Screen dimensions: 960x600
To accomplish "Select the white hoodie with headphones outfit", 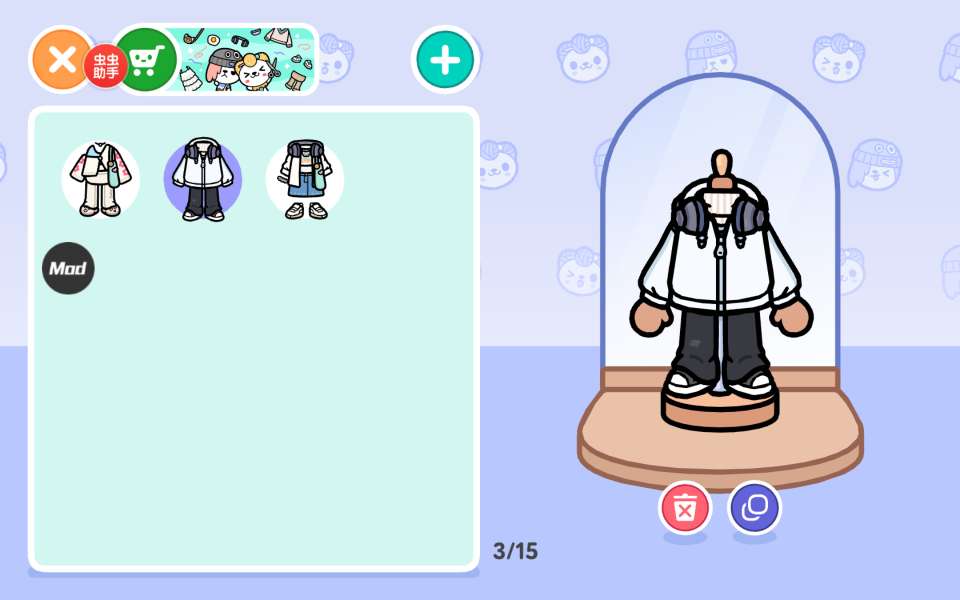I will point(203,180).
